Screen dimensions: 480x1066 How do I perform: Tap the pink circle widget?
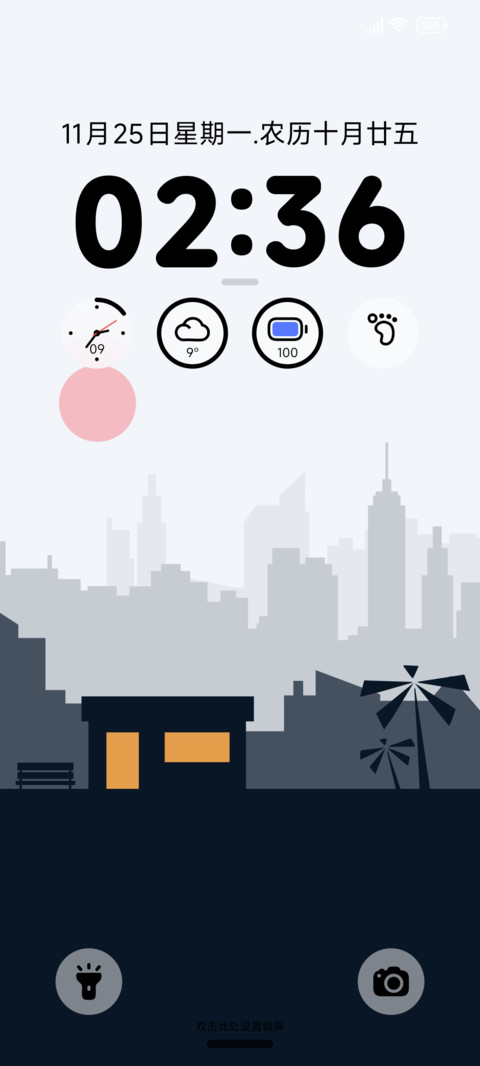coord(97,403)
